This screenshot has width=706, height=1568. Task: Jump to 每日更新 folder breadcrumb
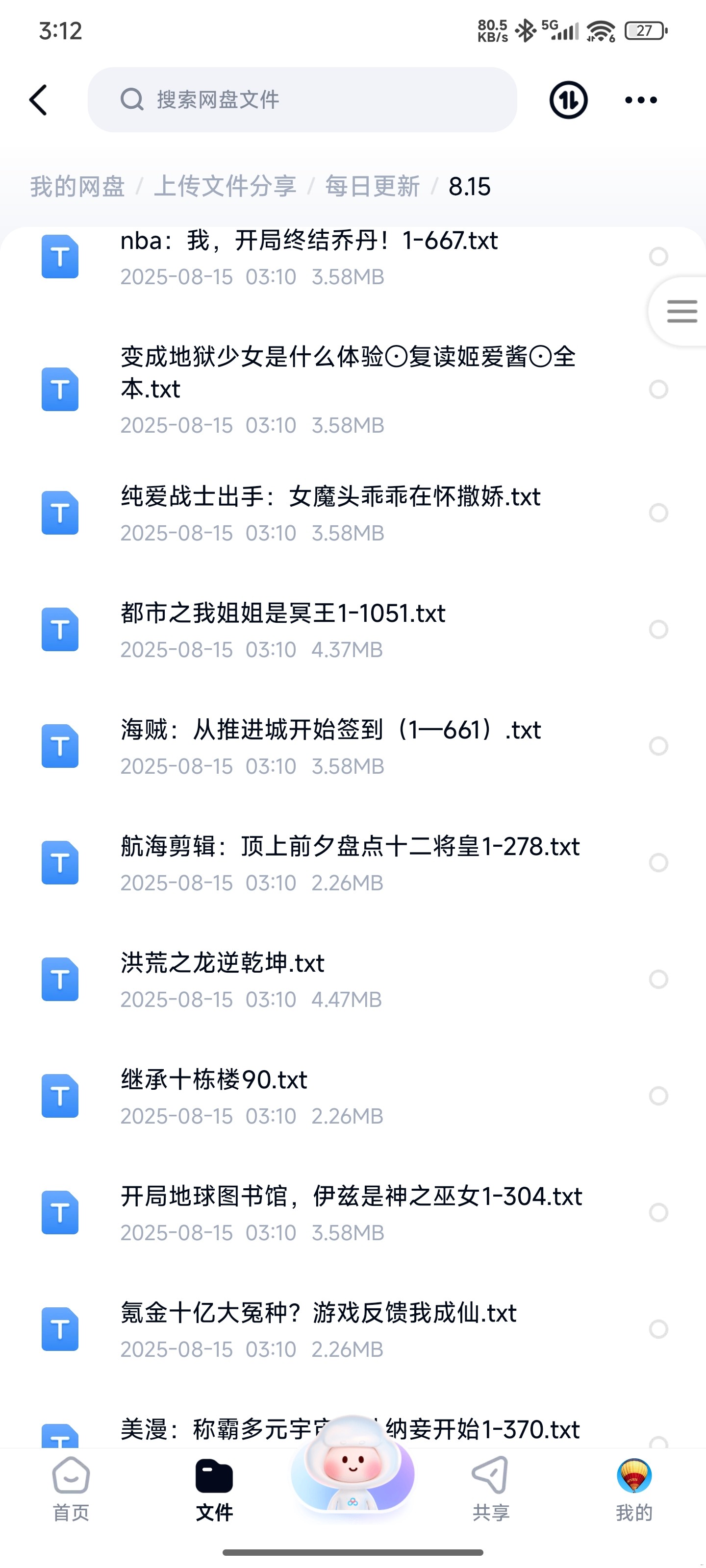pyautogui.click(x=372, y=186)
